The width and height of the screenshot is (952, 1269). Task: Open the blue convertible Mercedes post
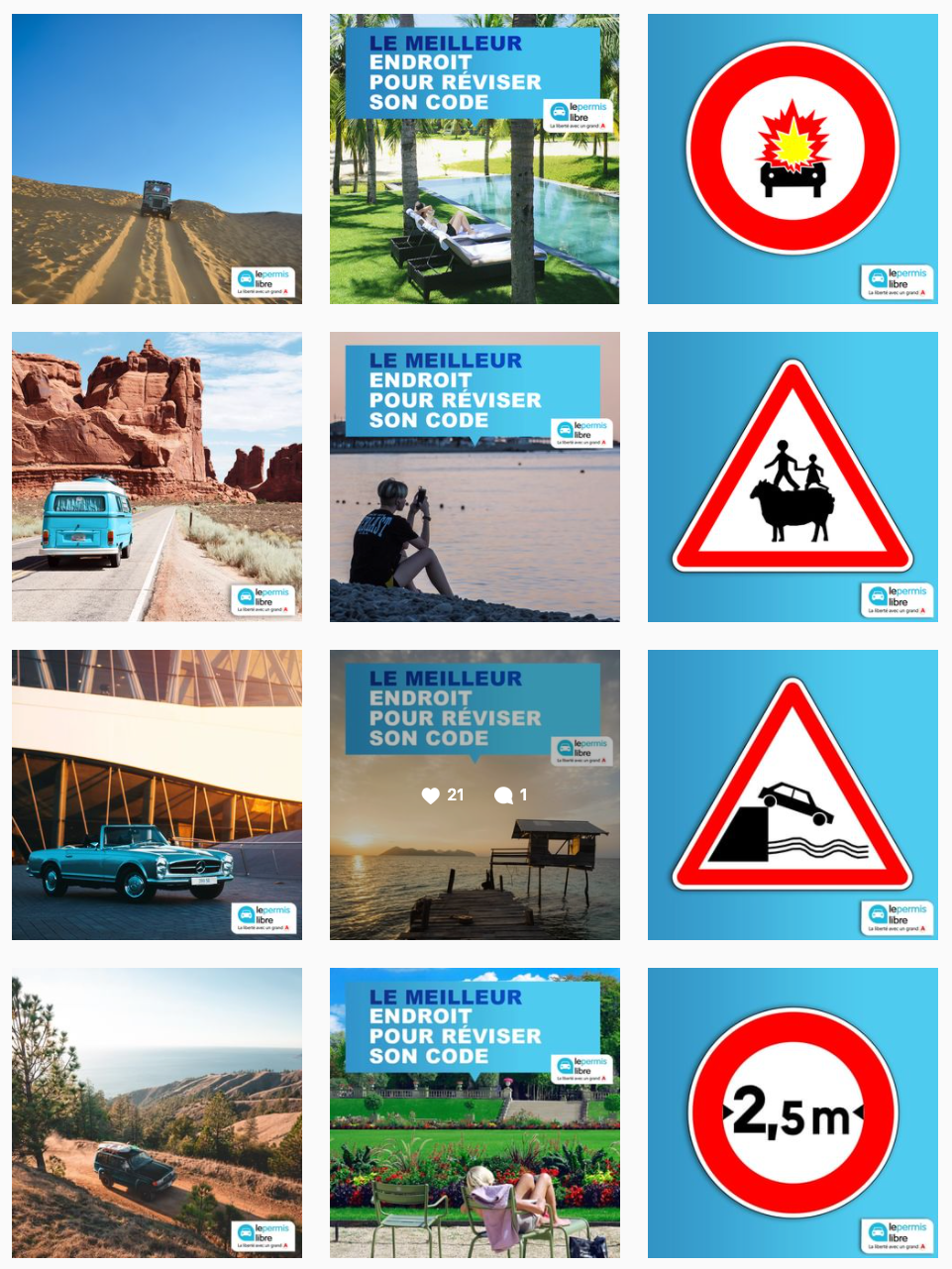pos(157,794)
